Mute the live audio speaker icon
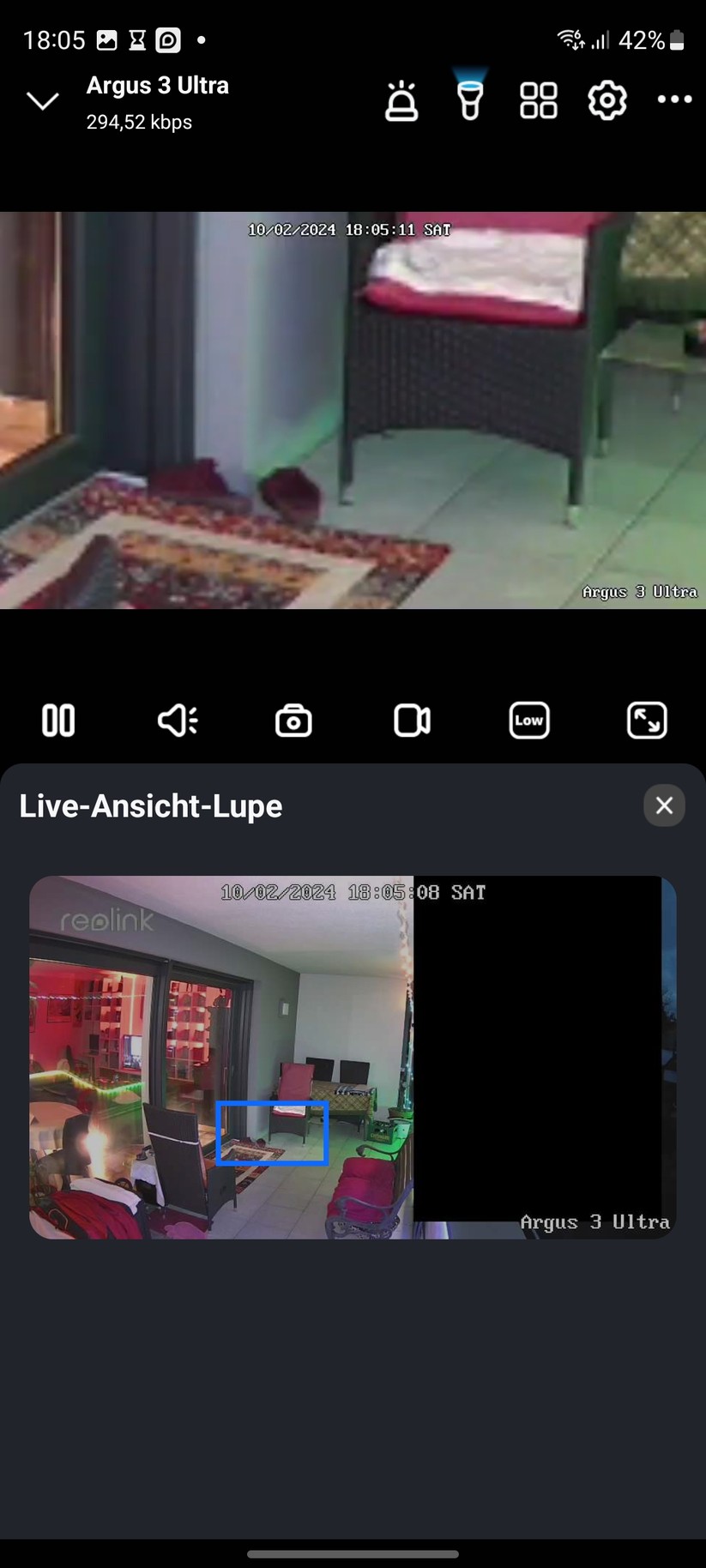This screenshot has height=1568, width=706. 176,721
